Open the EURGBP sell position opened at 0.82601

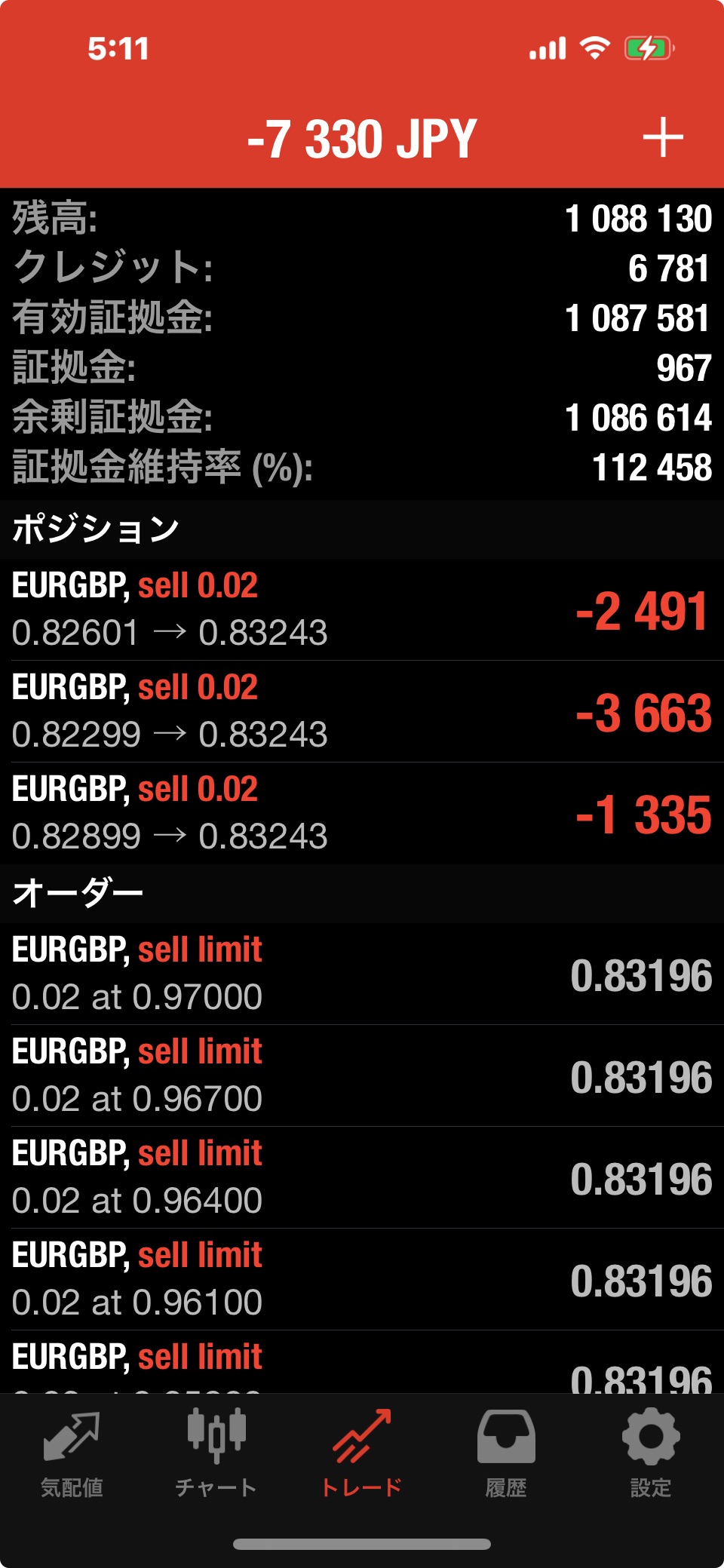(x=362, y=609)
